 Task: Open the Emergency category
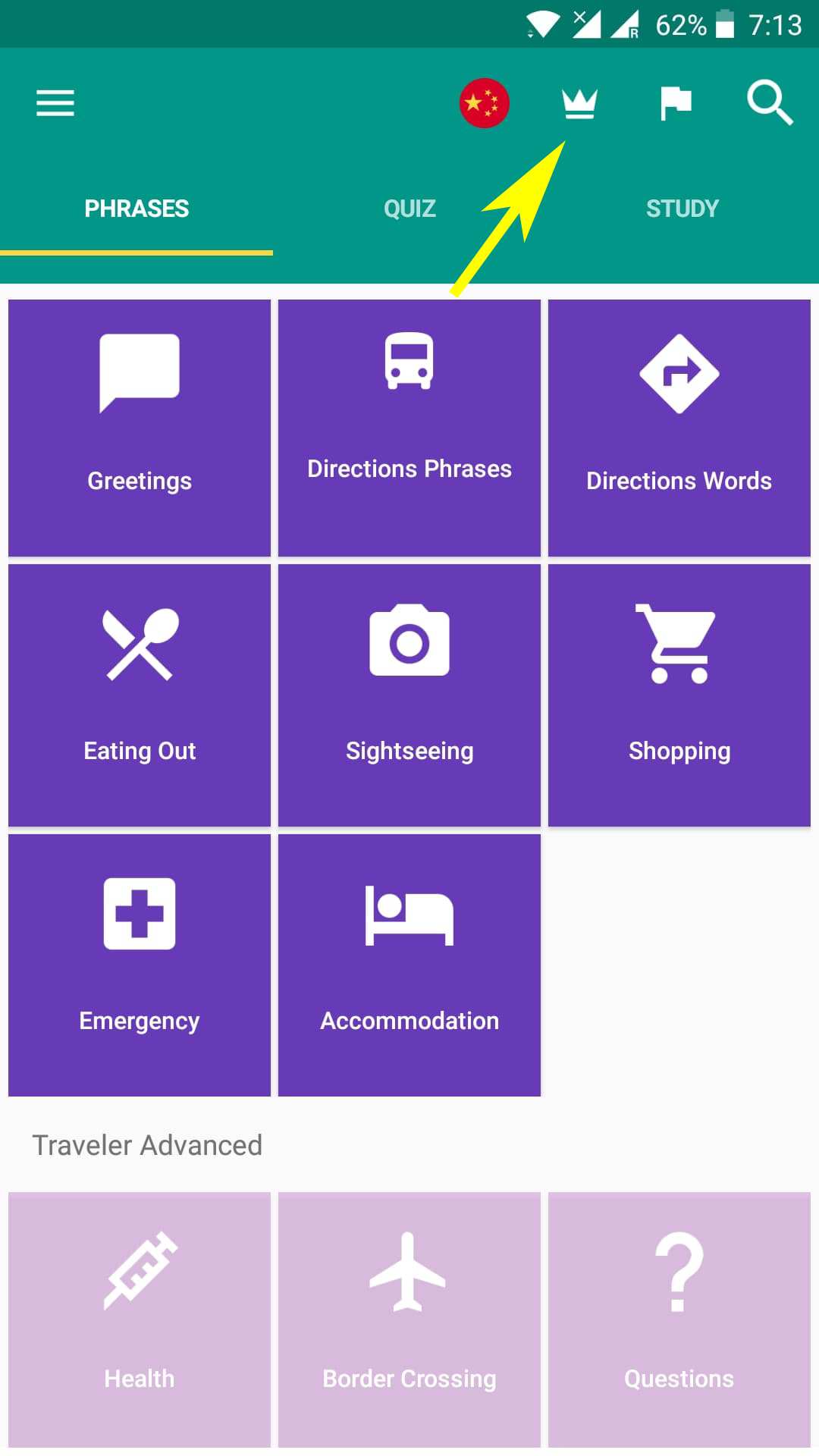click(x=140, y=965)
